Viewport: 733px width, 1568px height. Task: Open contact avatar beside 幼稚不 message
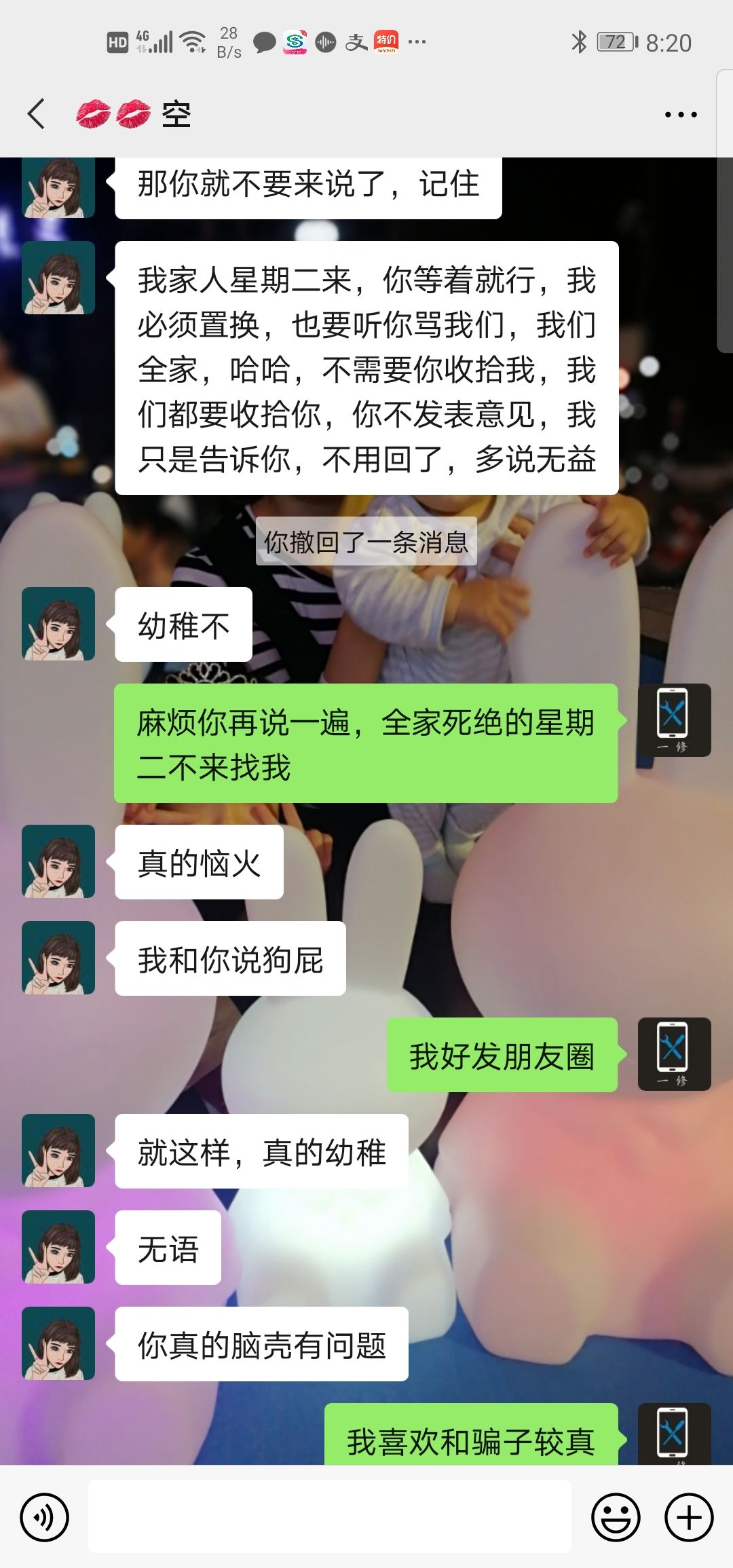tap(58, 624)
